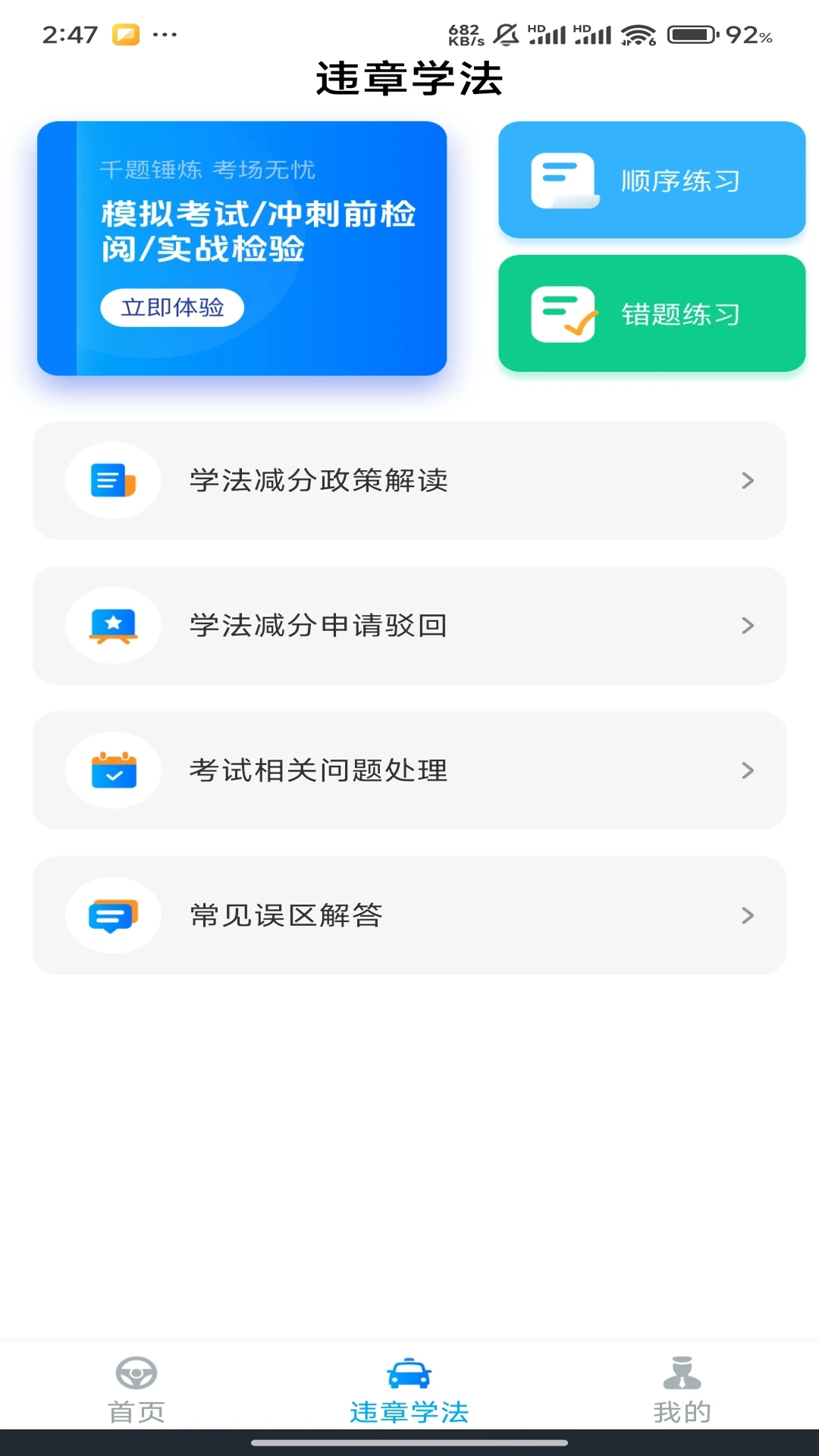Click the 学法减分申请驳回 board icon
Image resolution: width=819 pixels, height=1456 pixels.
pyautogui.click(x=113, y=625)
